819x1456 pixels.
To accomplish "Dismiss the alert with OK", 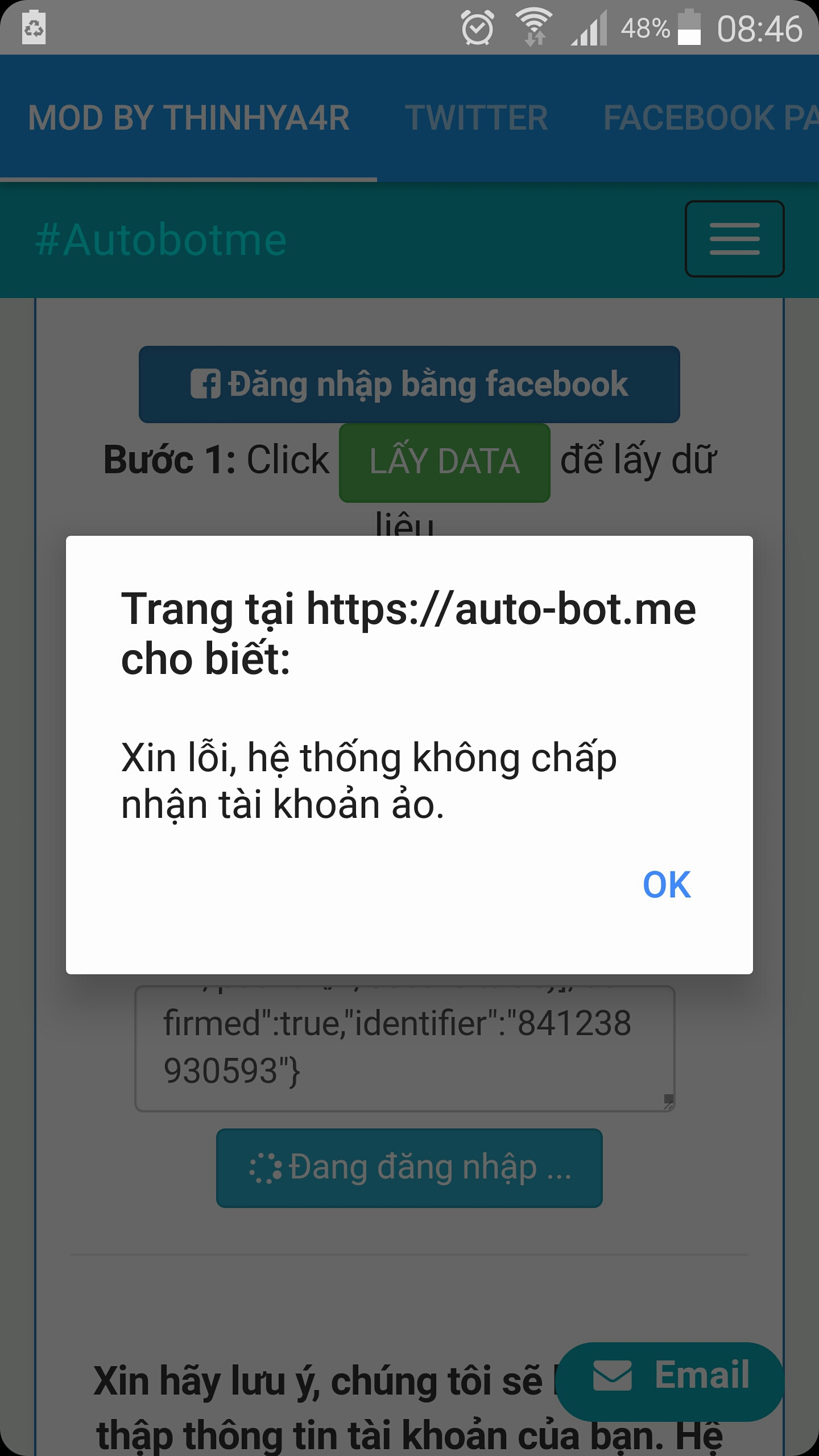I will [x=666, y=885].
